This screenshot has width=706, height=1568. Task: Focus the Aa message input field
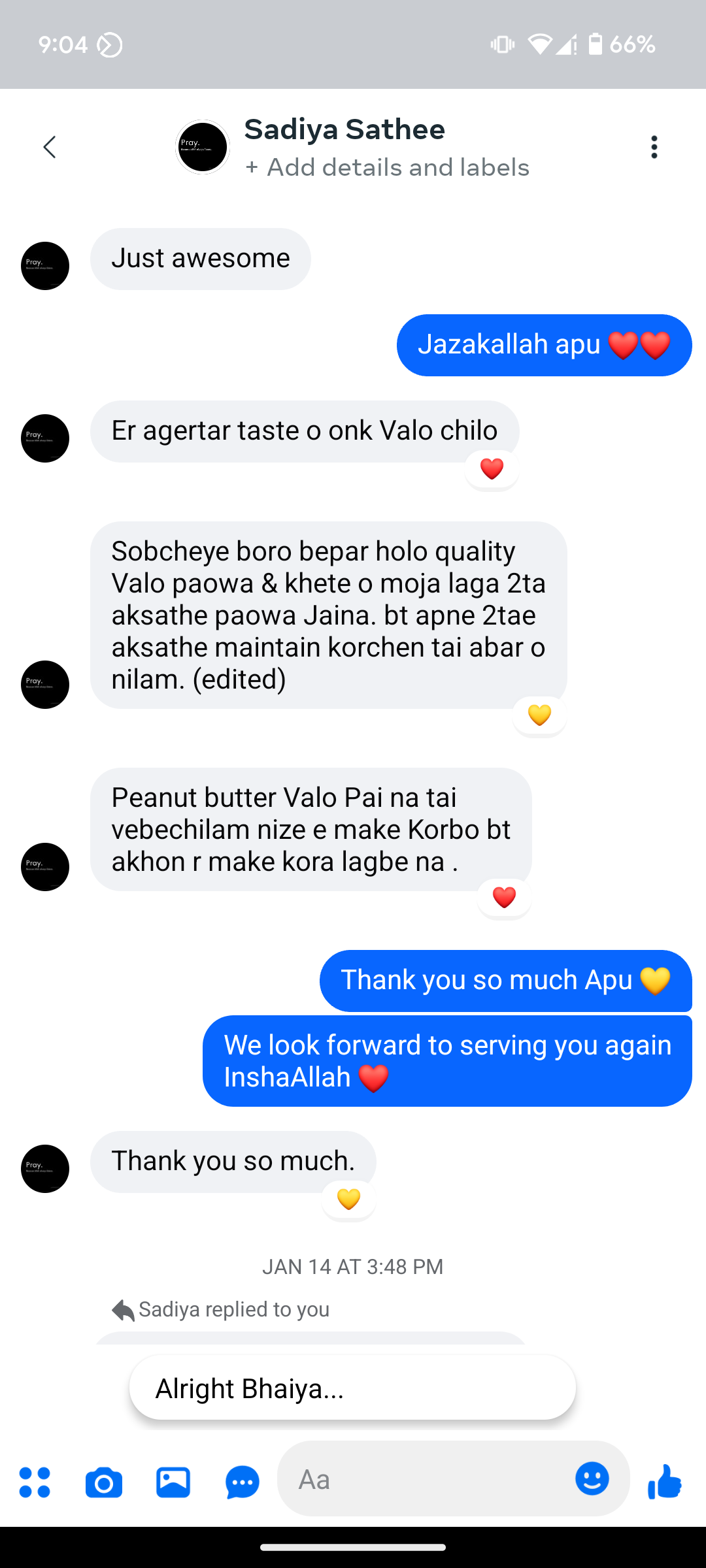click(x=425, y=1479)
